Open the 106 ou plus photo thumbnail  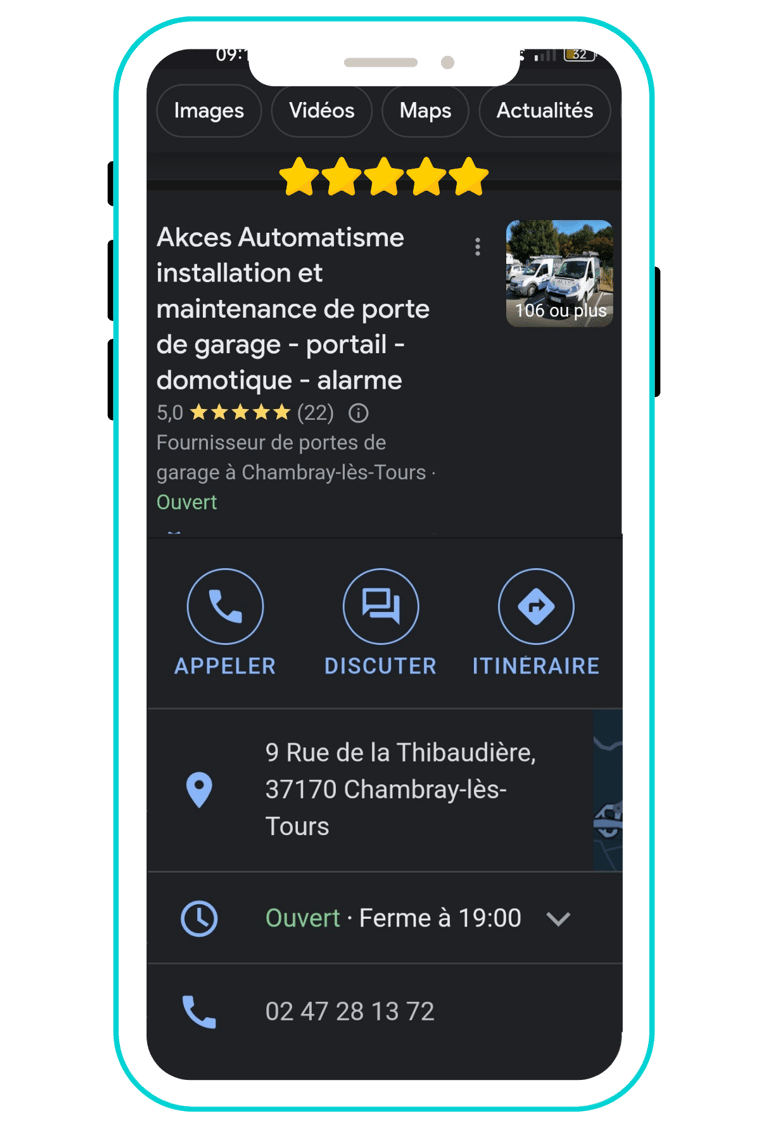tap(559, 273)
